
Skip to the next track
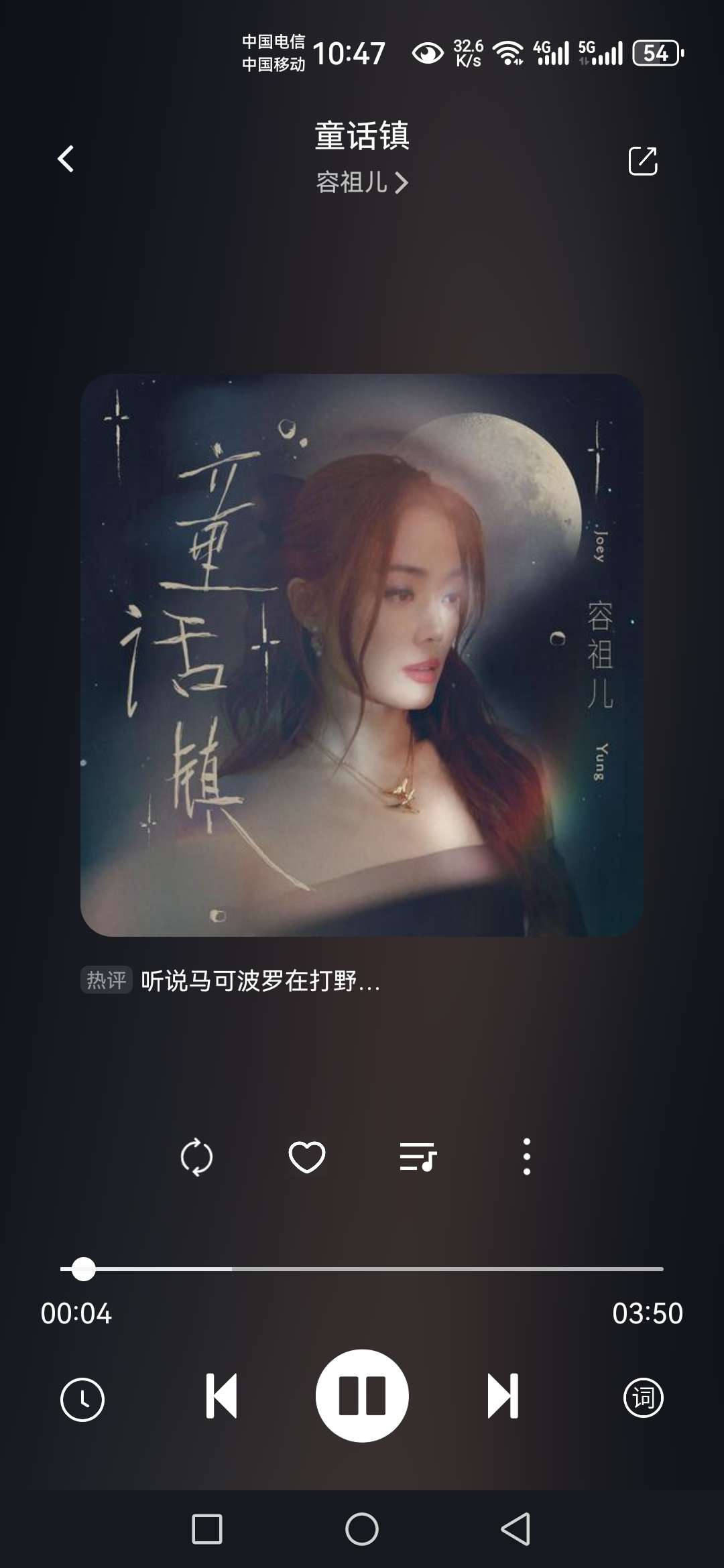pyautogui.click(x=503, y=1396)
